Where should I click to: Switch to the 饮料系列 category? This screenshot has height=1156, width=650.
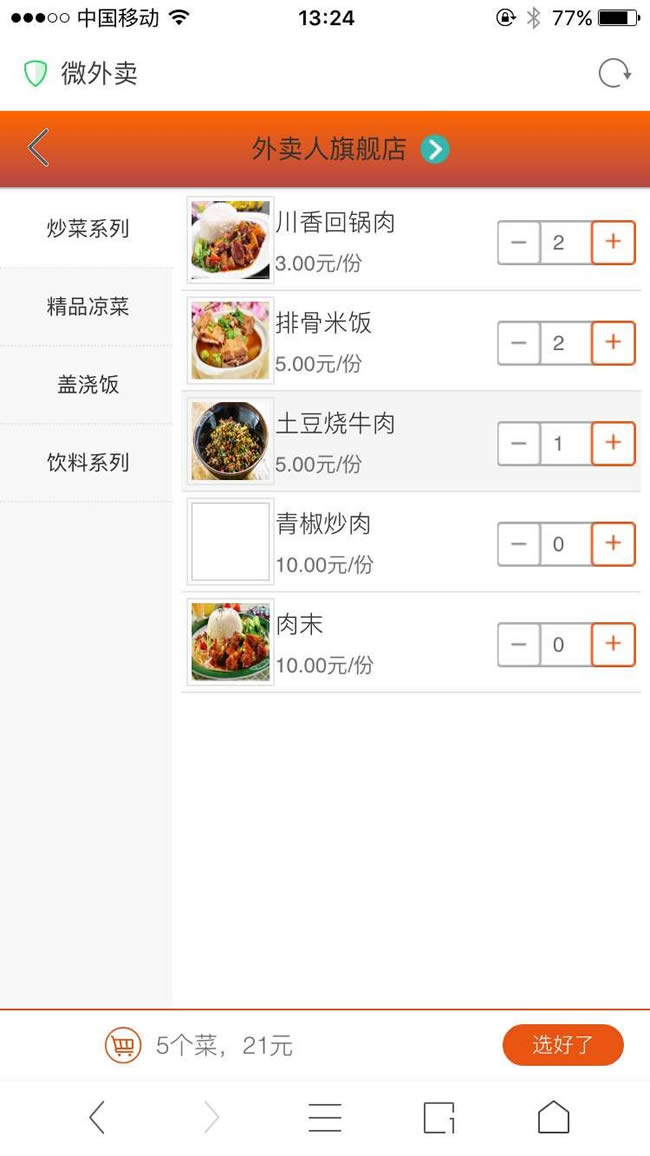(x=88, y=463)
